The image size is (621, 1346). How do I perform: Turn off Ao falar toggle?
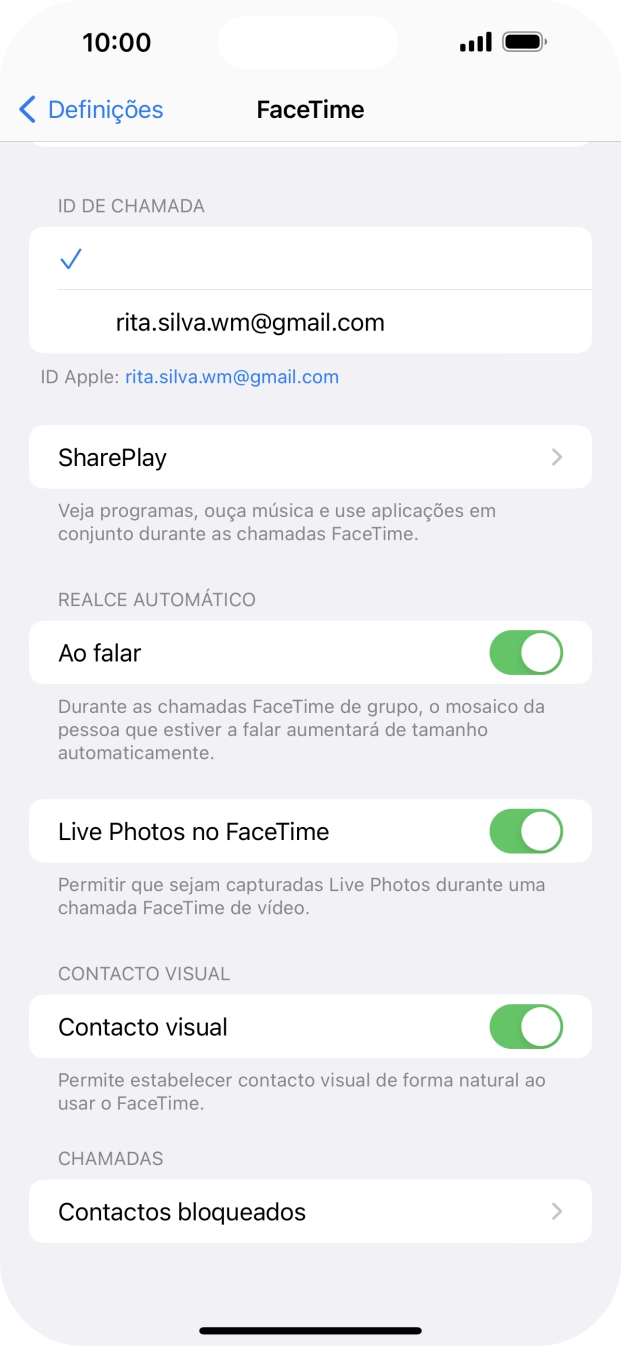tap(525, 653)
